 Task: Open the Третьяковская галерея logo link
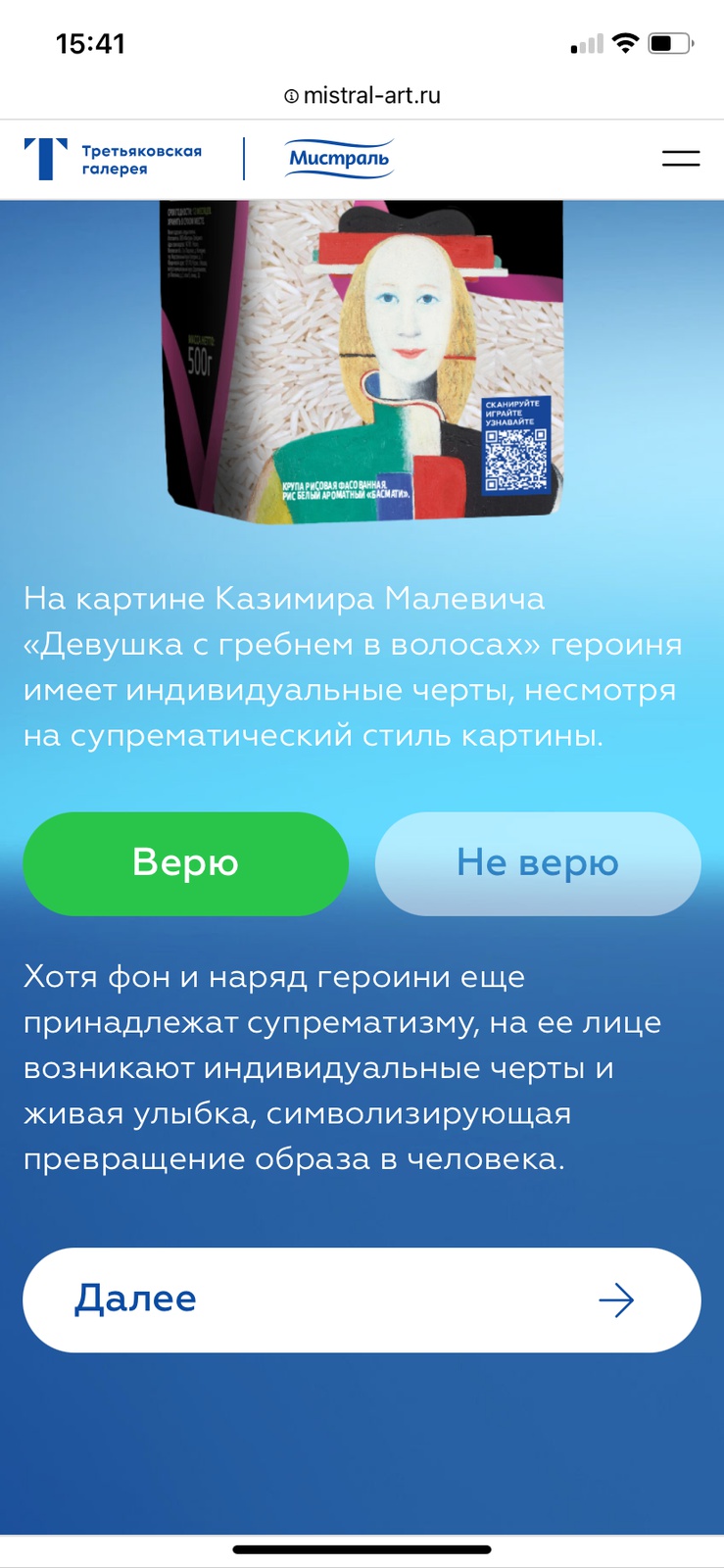click(114, 159)
